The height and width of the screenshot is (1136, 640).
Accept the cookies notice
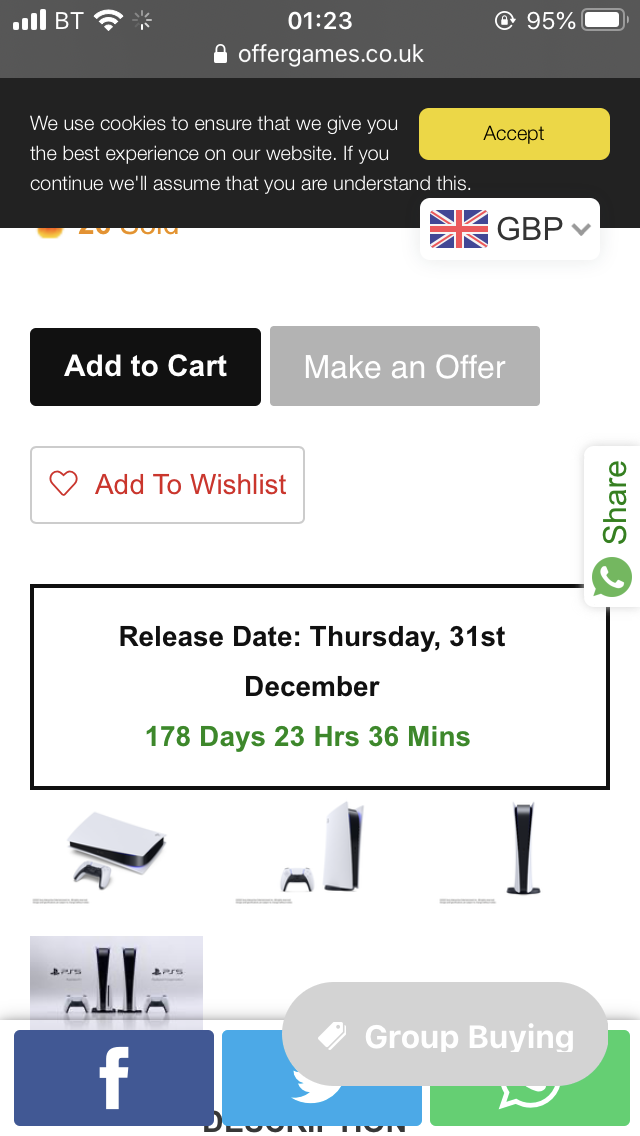514,134
